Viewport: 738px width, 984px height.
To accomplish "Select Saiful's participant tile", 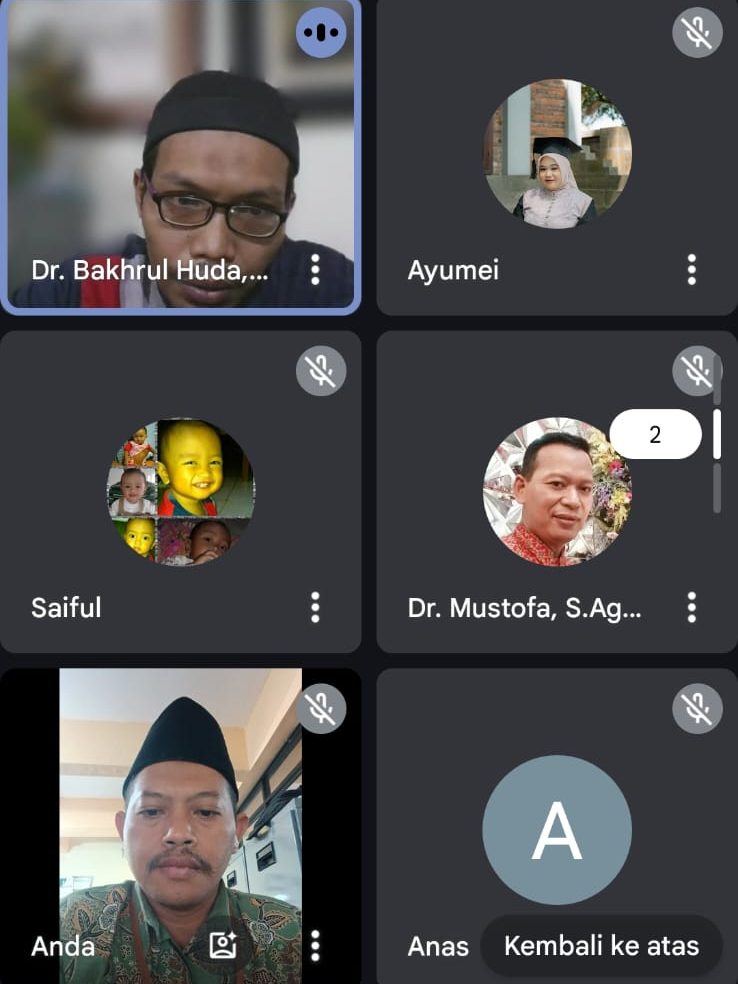I will 180,490.
